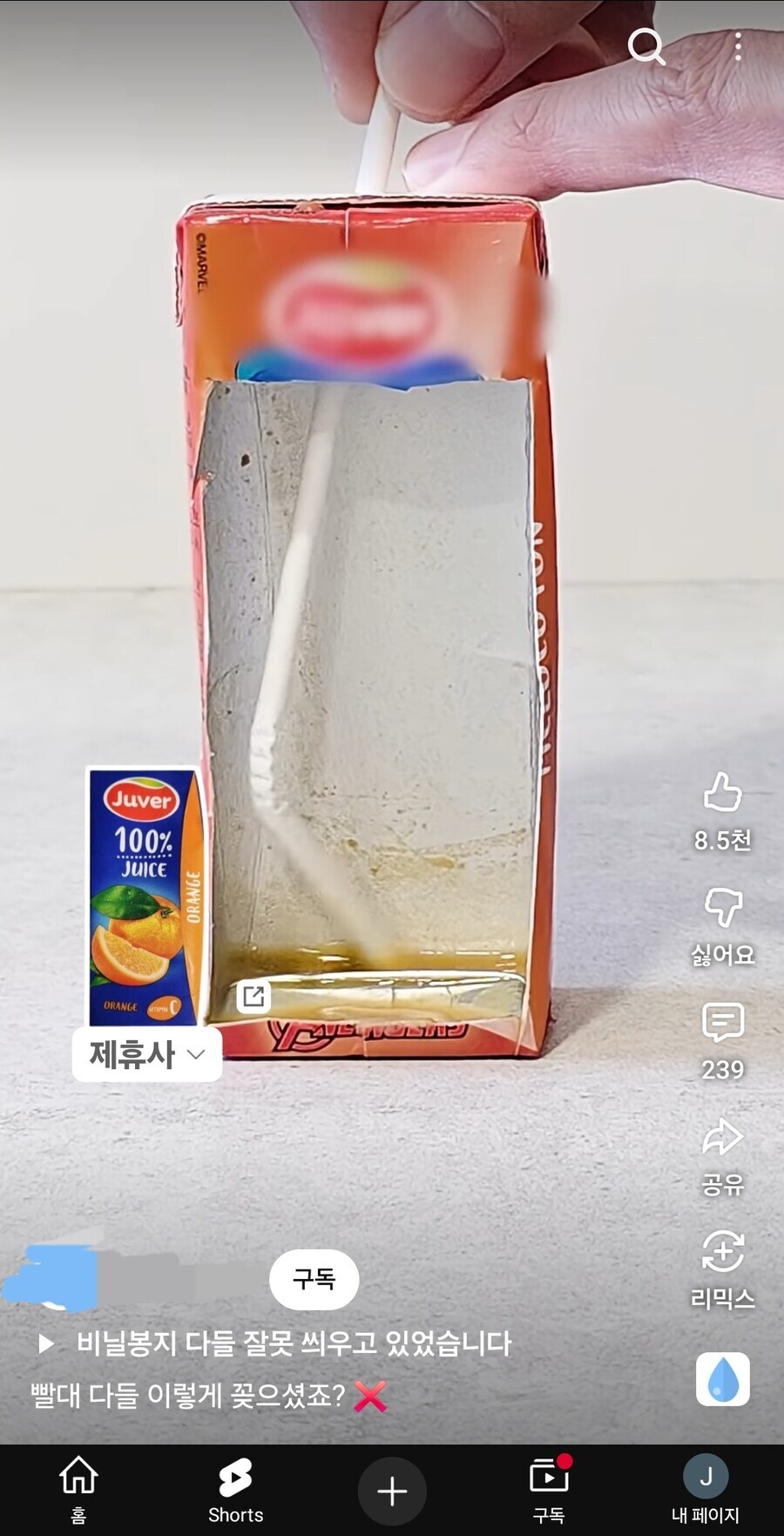Open search from the top bar
Screen dimensions: 784x1536
[645, 47]
